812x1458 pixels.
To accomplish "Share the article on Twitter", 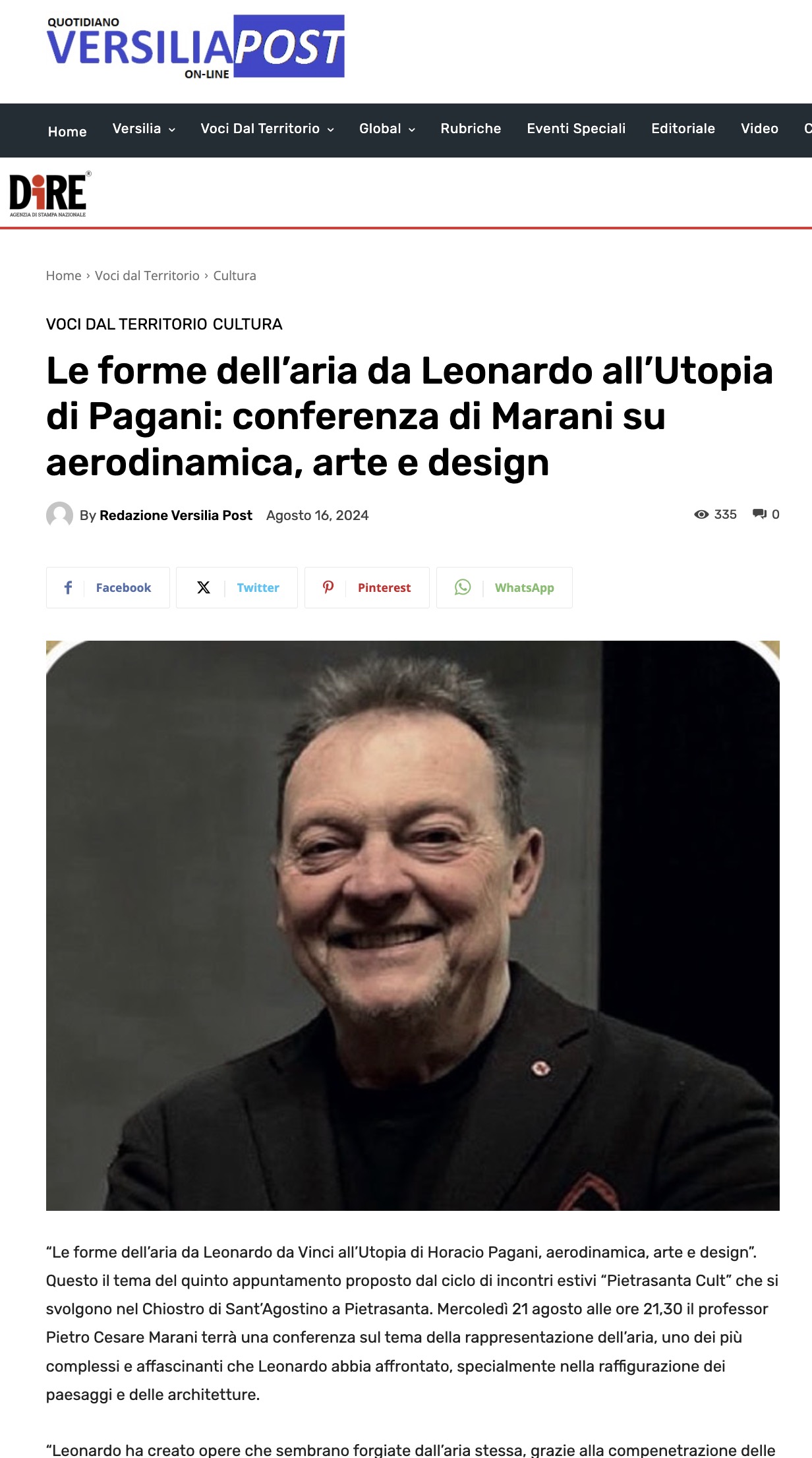I will (237, 587).
